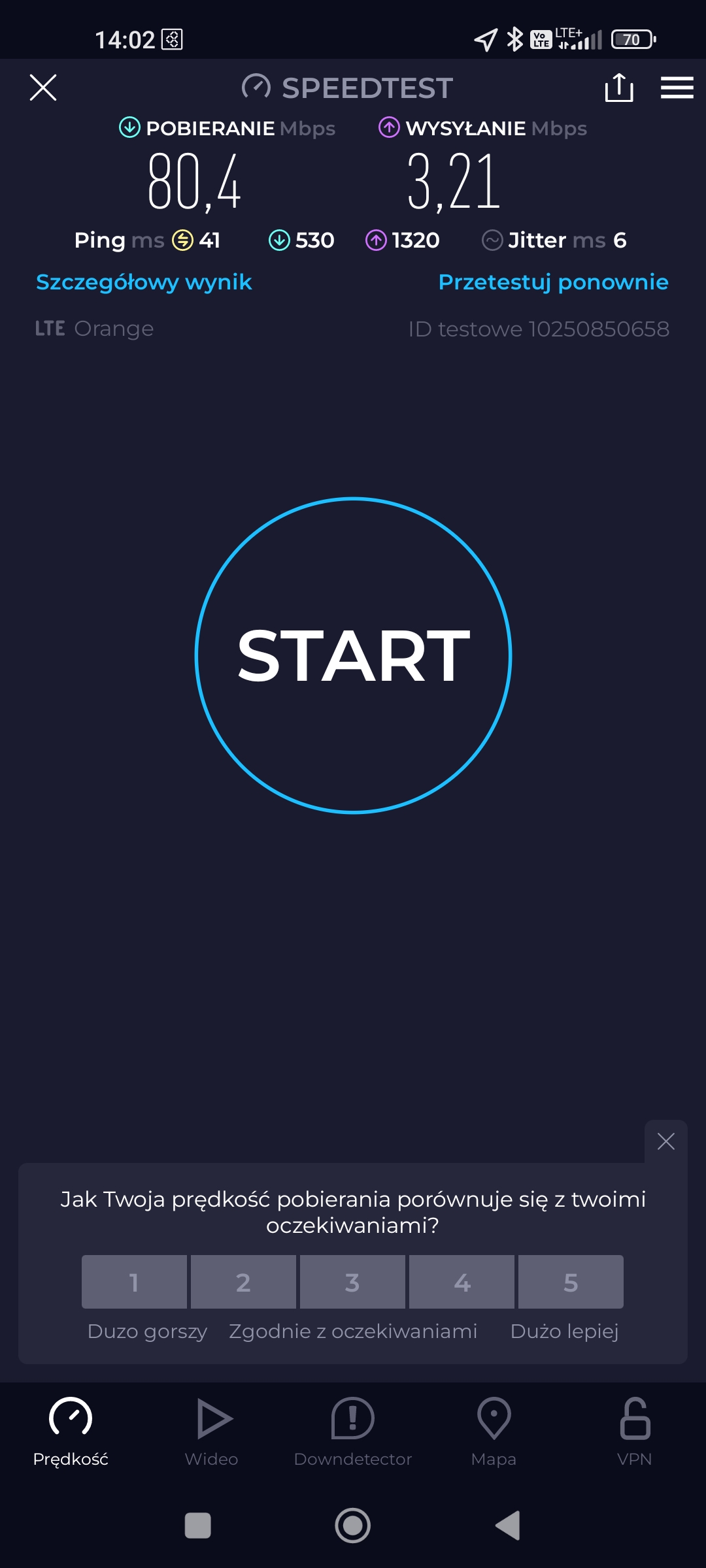The width and height of the screenshot is (706, 1568).
Task: Open the Downdetector tab
Action: pyautogui.click(x=353, y=1432)
